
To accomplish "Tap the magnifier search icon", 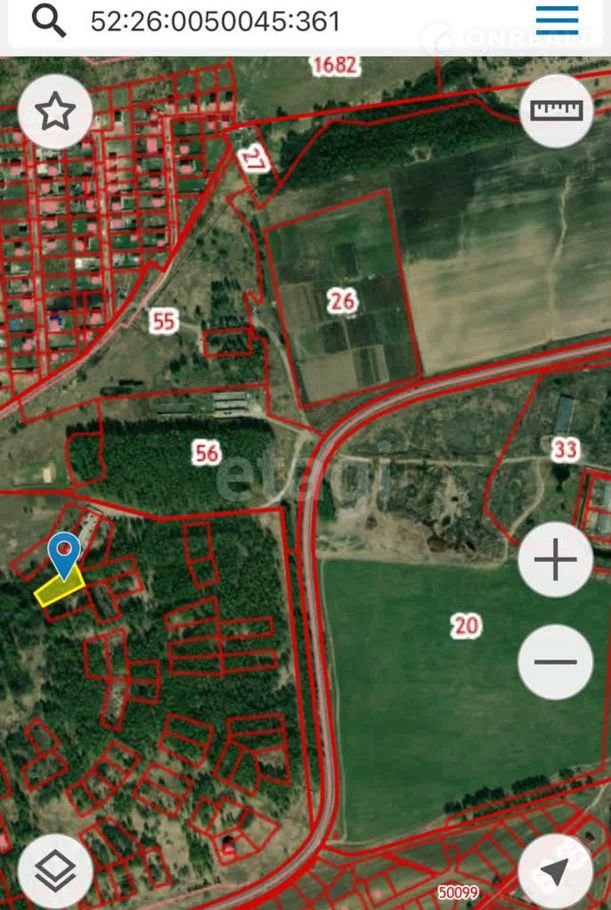I will (48, 20).
